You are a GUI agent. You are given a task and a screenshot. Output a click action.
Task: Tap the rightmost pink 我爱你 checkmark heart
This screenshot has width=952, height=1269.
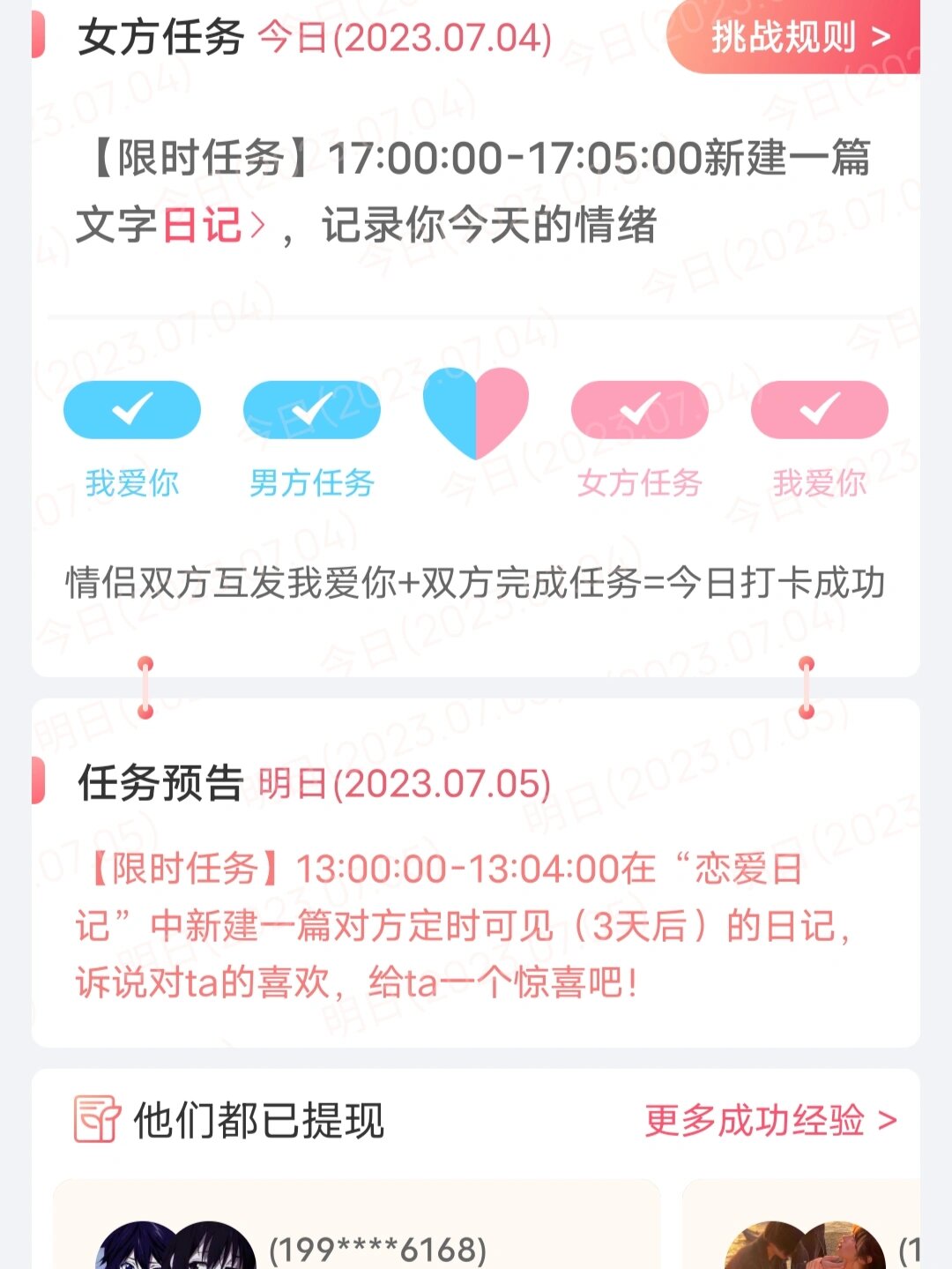coord(819,408)
